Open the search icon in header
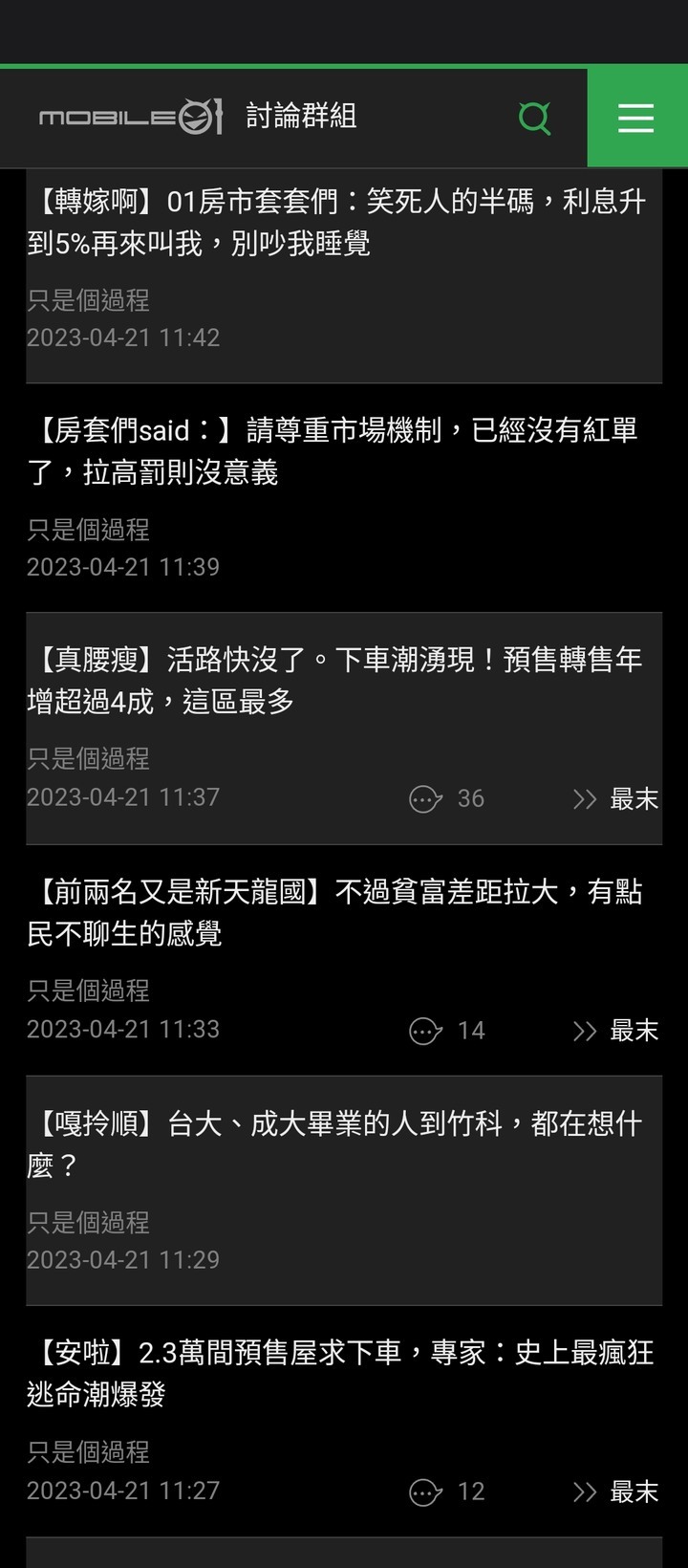This screenshot has width=688, height=1568. (x=534, y=119)
